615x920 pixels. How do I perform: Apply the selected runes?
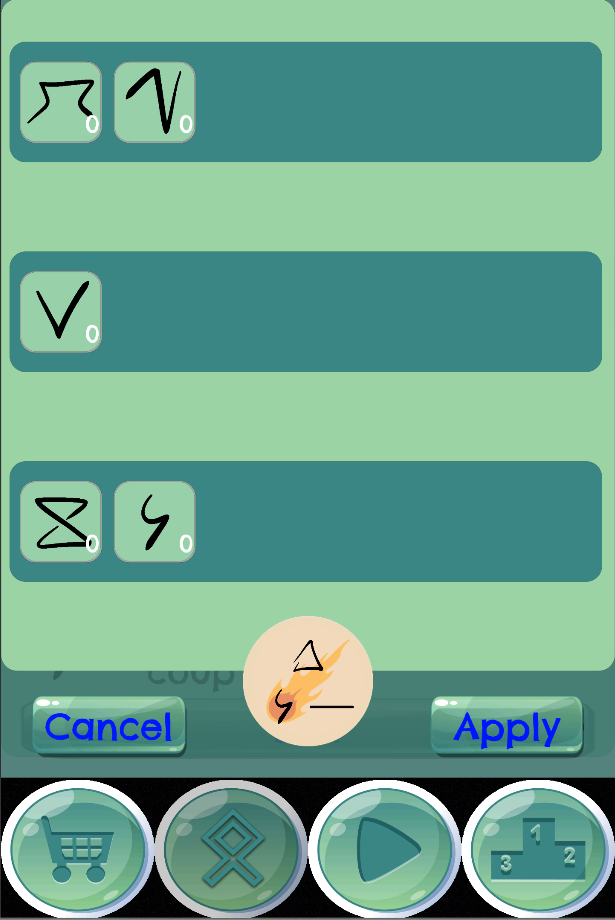[x=507, y=726]
